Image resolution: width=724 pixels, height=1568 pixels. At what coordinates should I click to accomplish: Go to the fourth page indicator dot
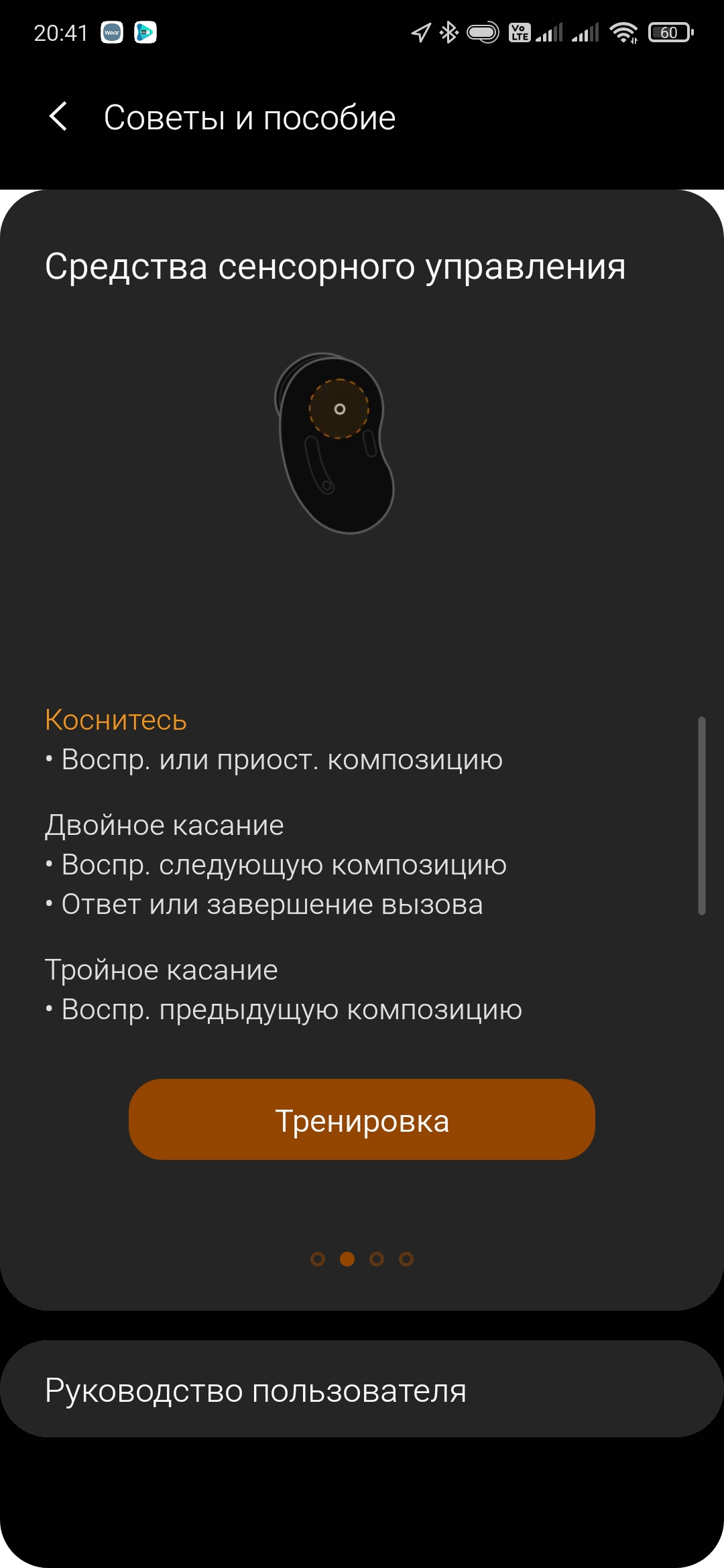click(x=406, y=1259)
